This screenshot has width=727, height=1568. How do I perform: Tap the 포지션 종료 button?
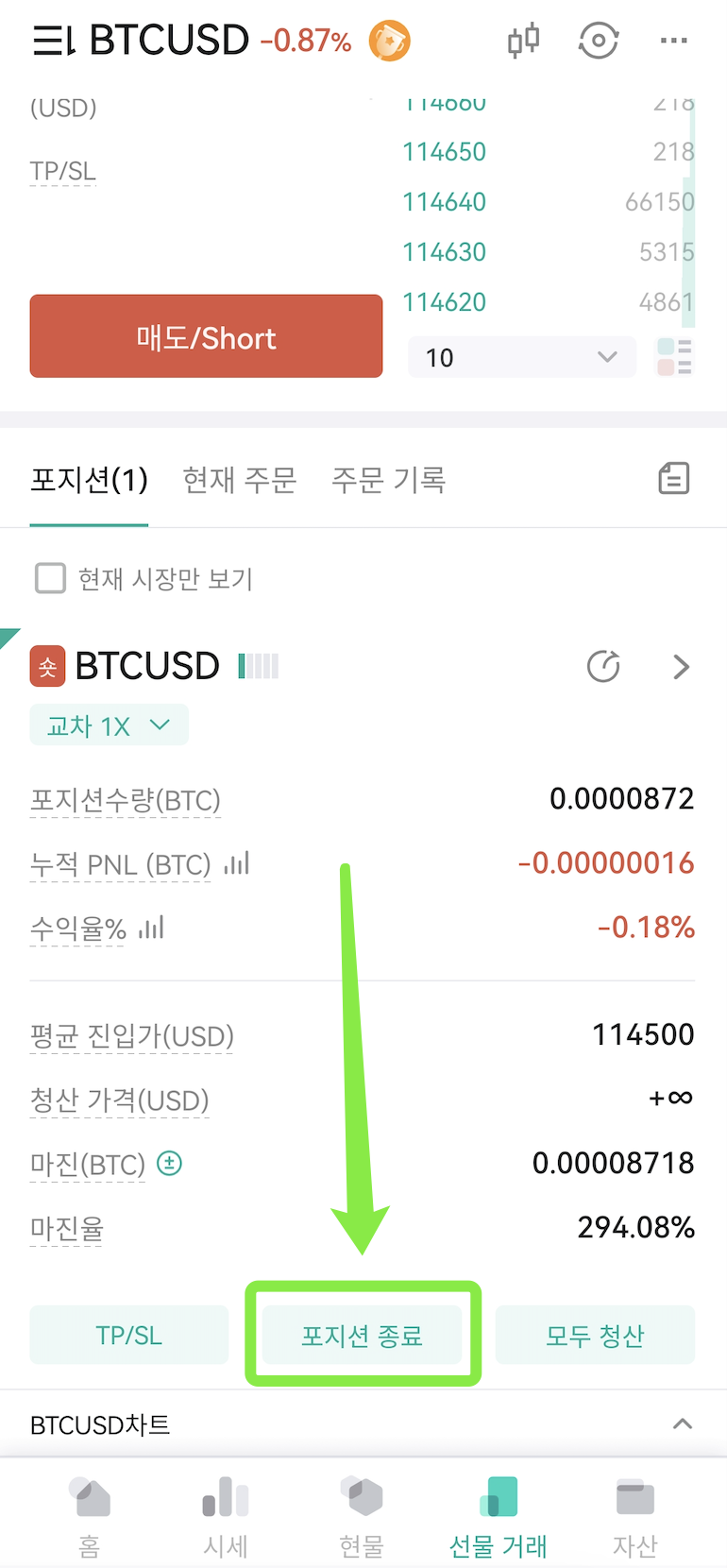point(363,1335)
